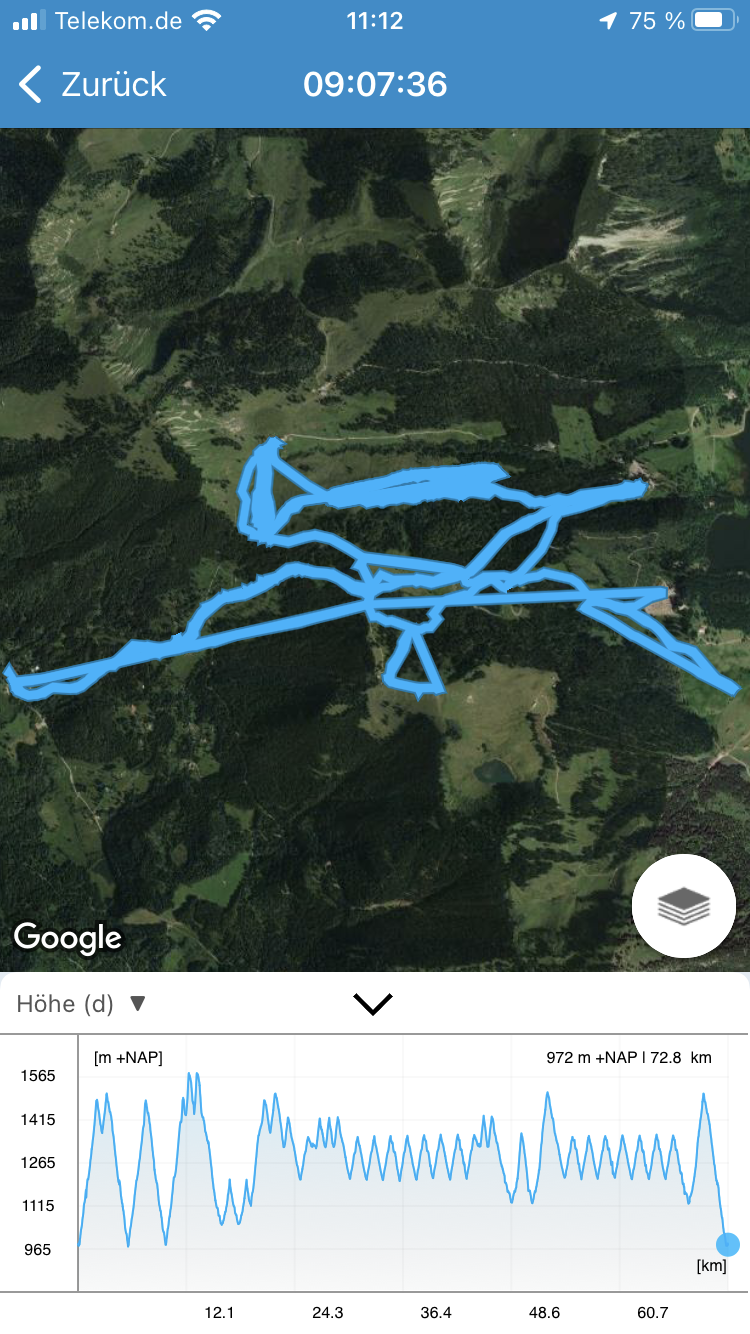Select the blue marker at the chart's end

point(728,1244)
